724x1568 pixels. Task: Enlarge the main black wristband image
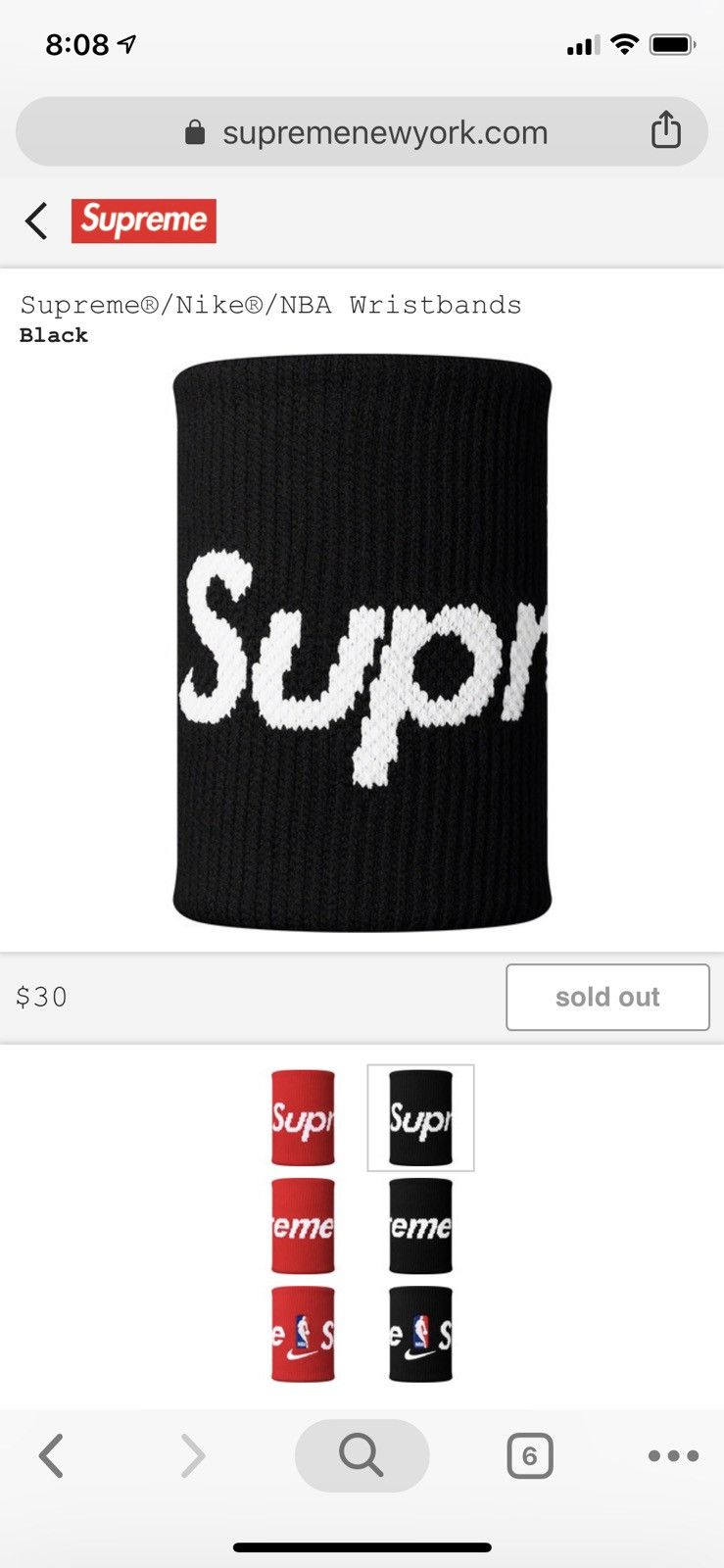(x=362, y=642)
